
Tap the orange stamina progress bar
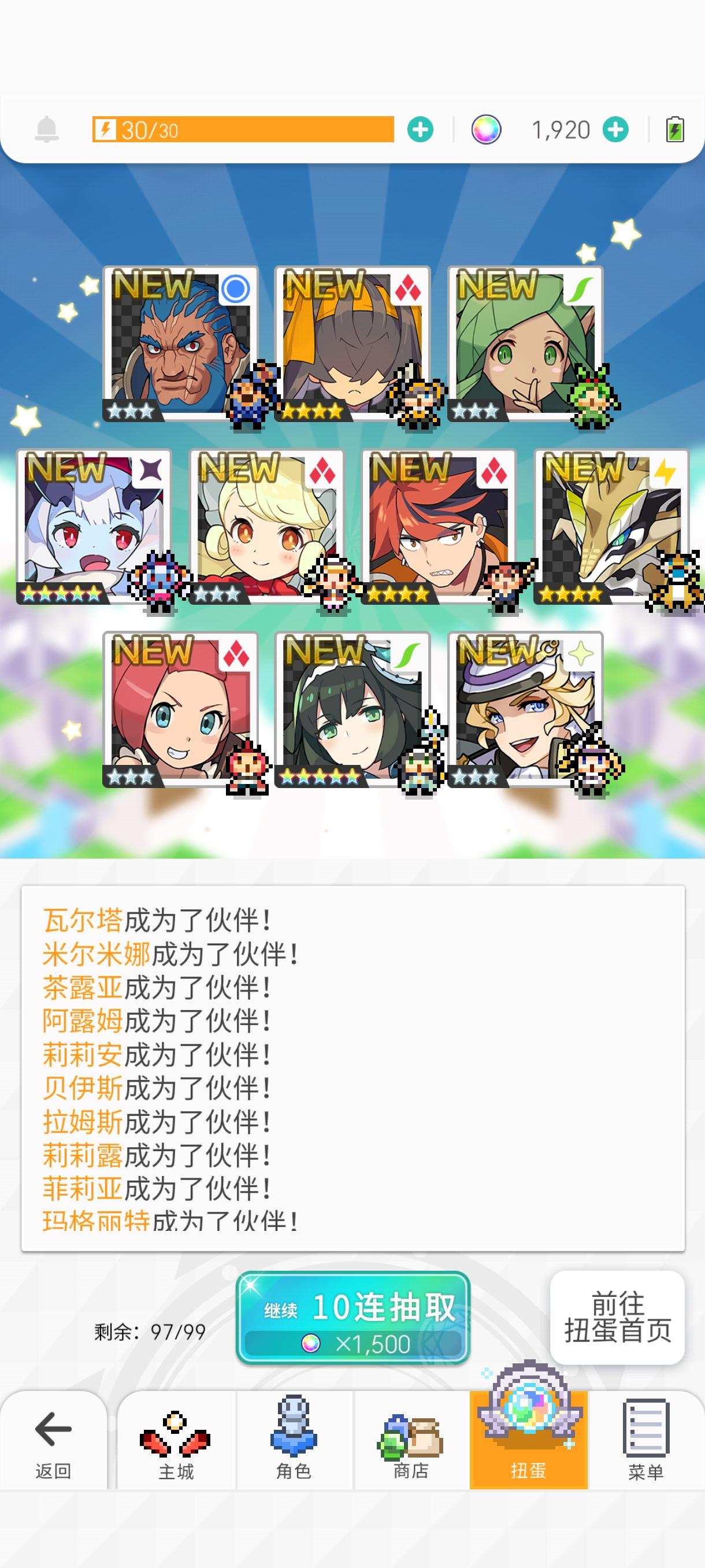tap(243, 128)
